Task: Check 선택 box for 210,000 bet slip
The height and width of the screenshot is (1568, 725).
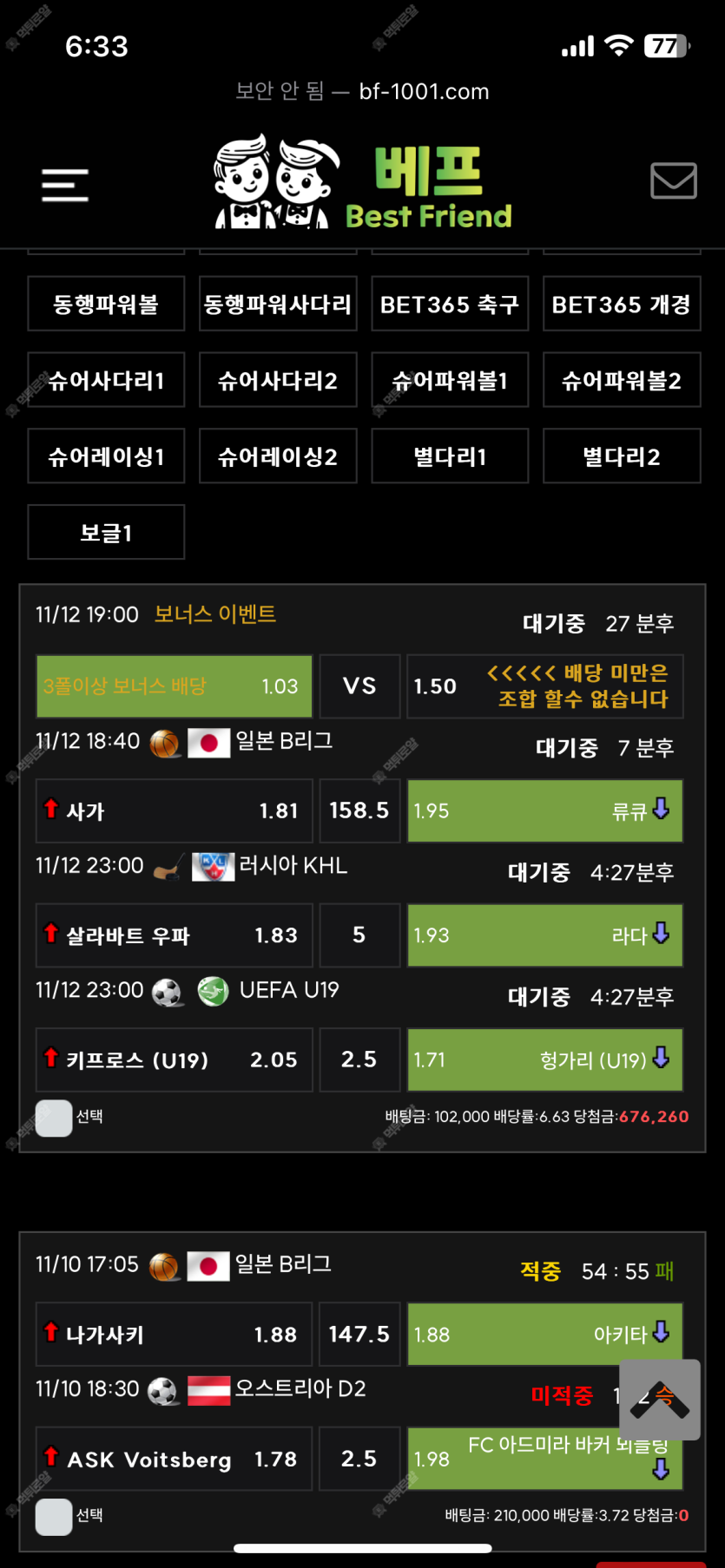Action: click(54, 1517)
